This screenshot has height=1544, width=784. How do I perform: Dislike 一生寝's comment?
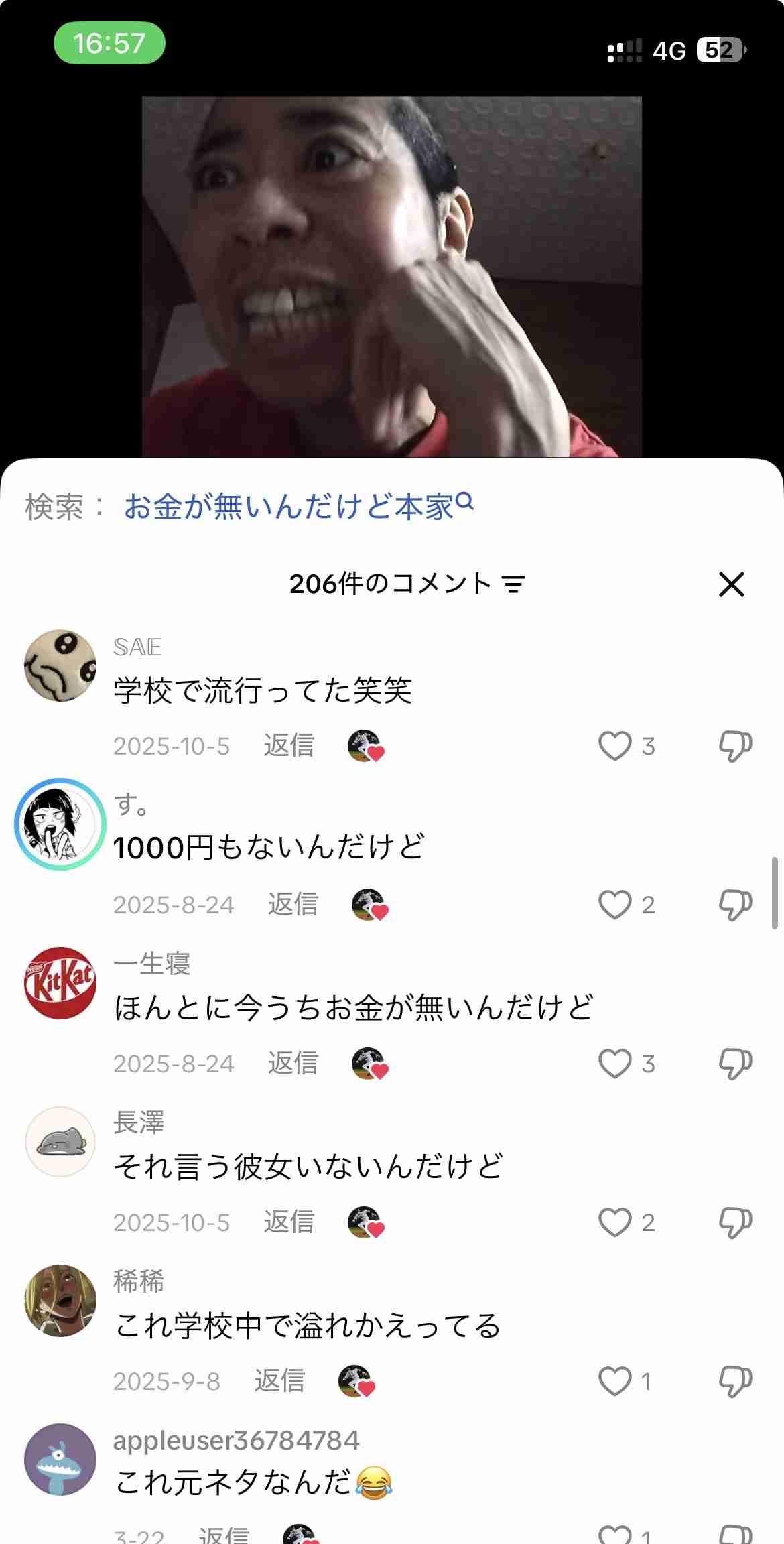735,1064
